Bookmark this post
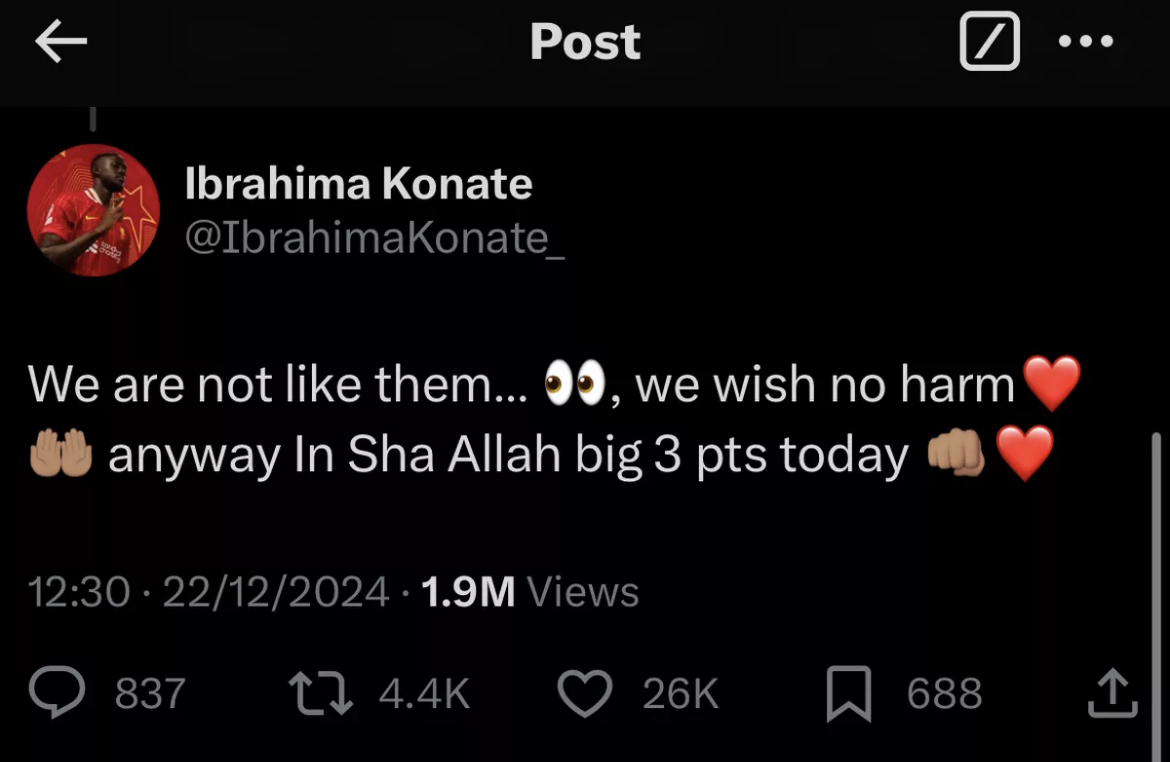The image size is (1170, 762). click(x=848, y=694)
